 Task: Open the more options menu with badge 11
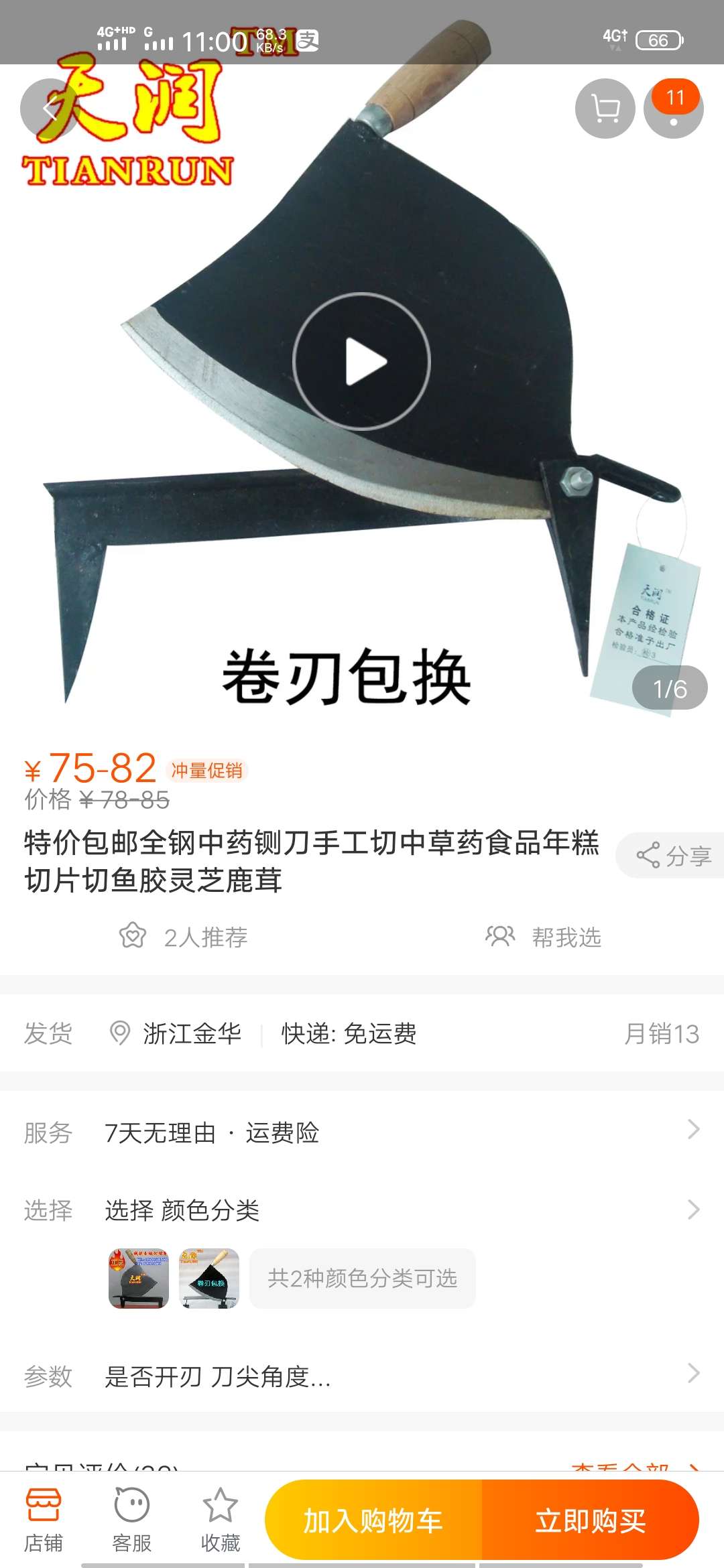674,109
